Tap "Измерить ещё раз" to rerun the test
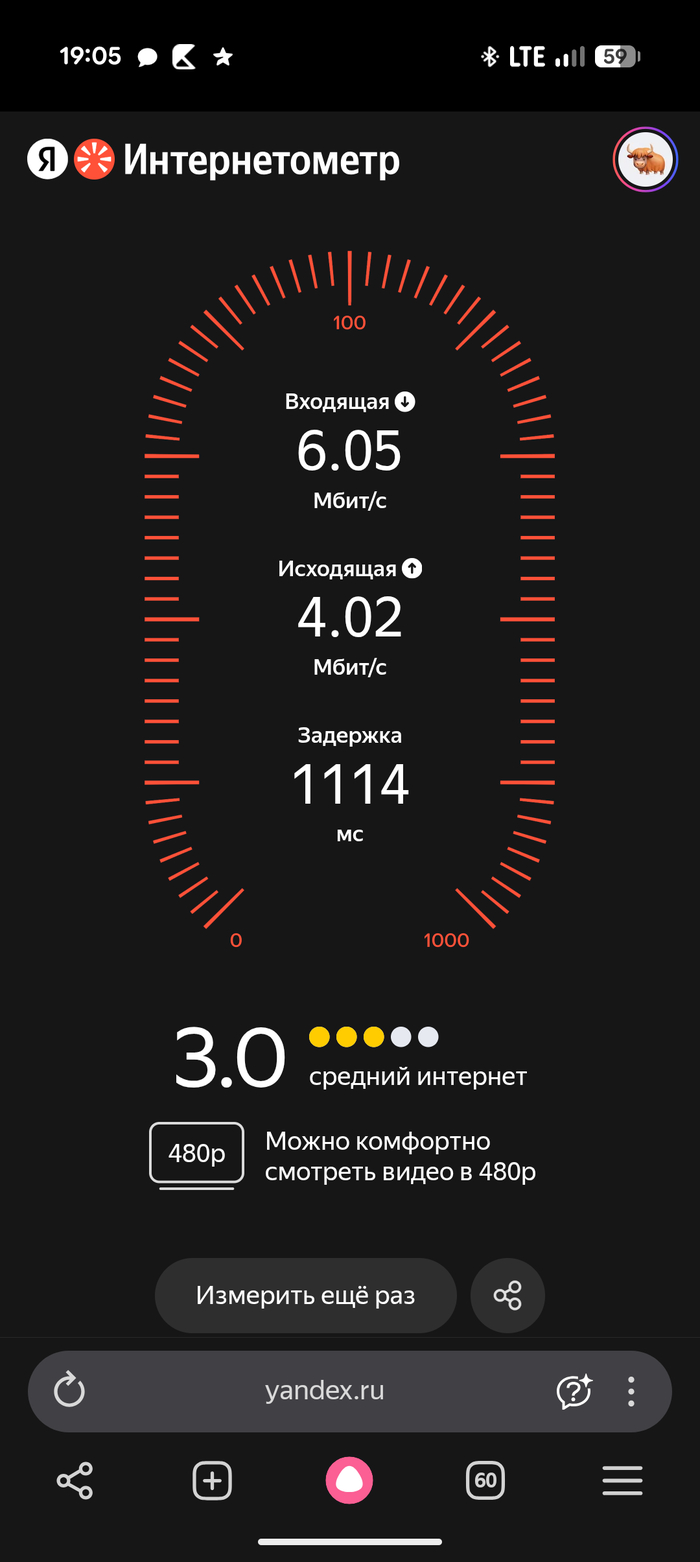The image size is (700, 1562). point(305,1296)
